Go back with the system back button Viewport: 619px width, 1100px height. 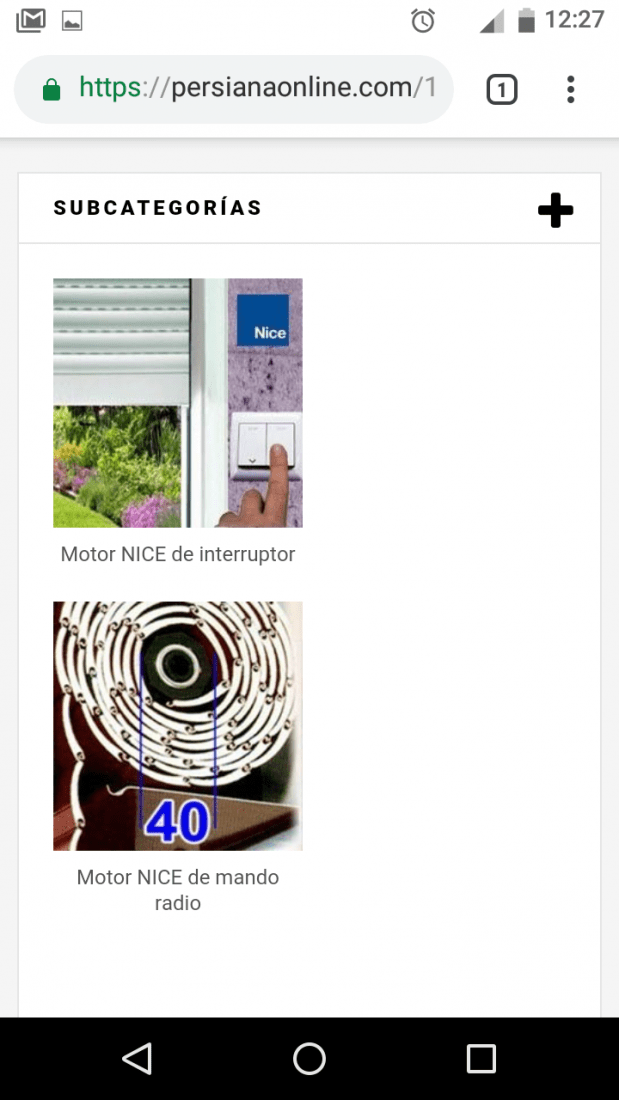(x=137, y=1058)
